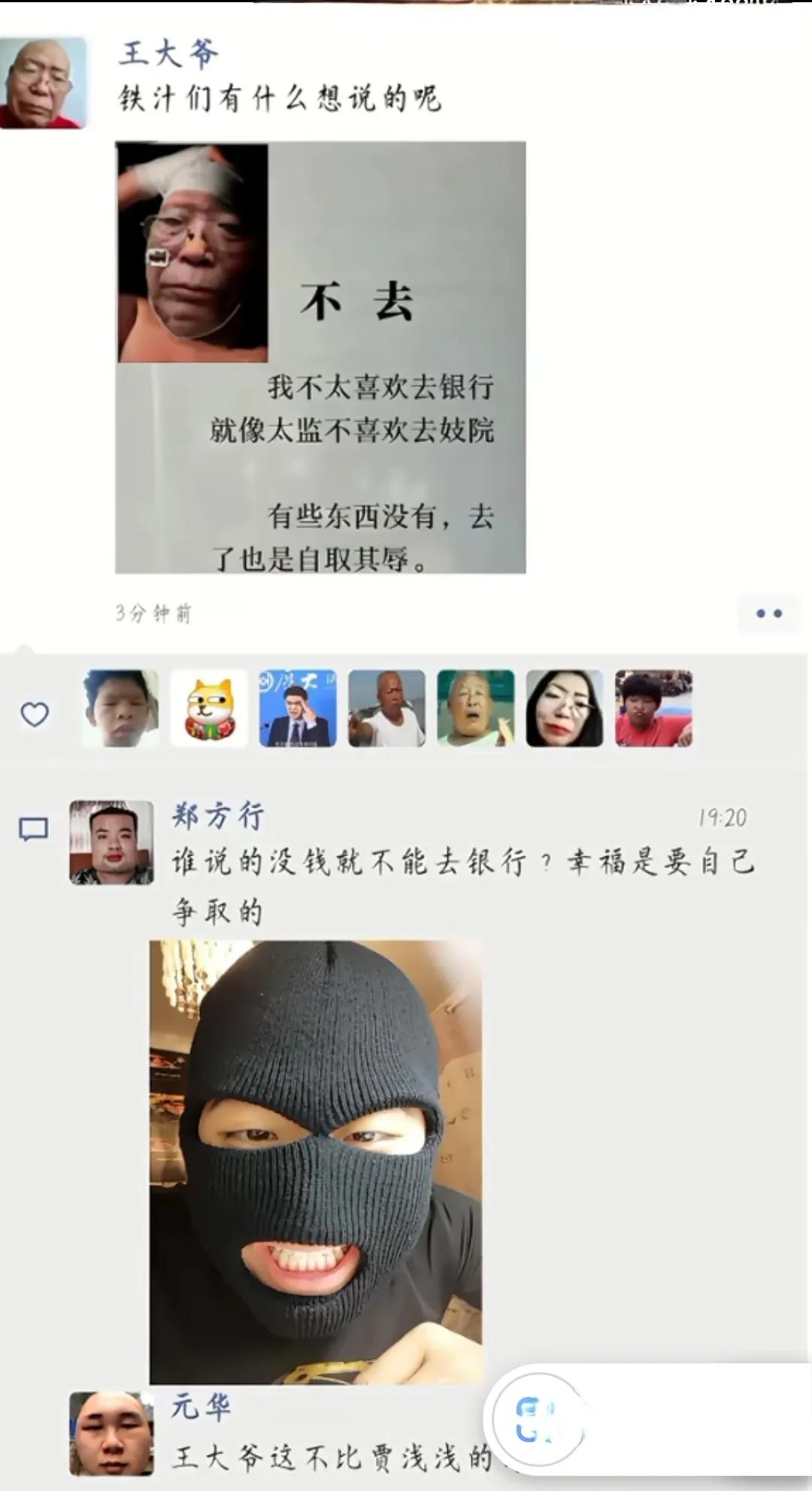Viewport: 812px width, 1491px height.
Task: Tap the floating round button at bottom right
Action: coord(538,1419)
